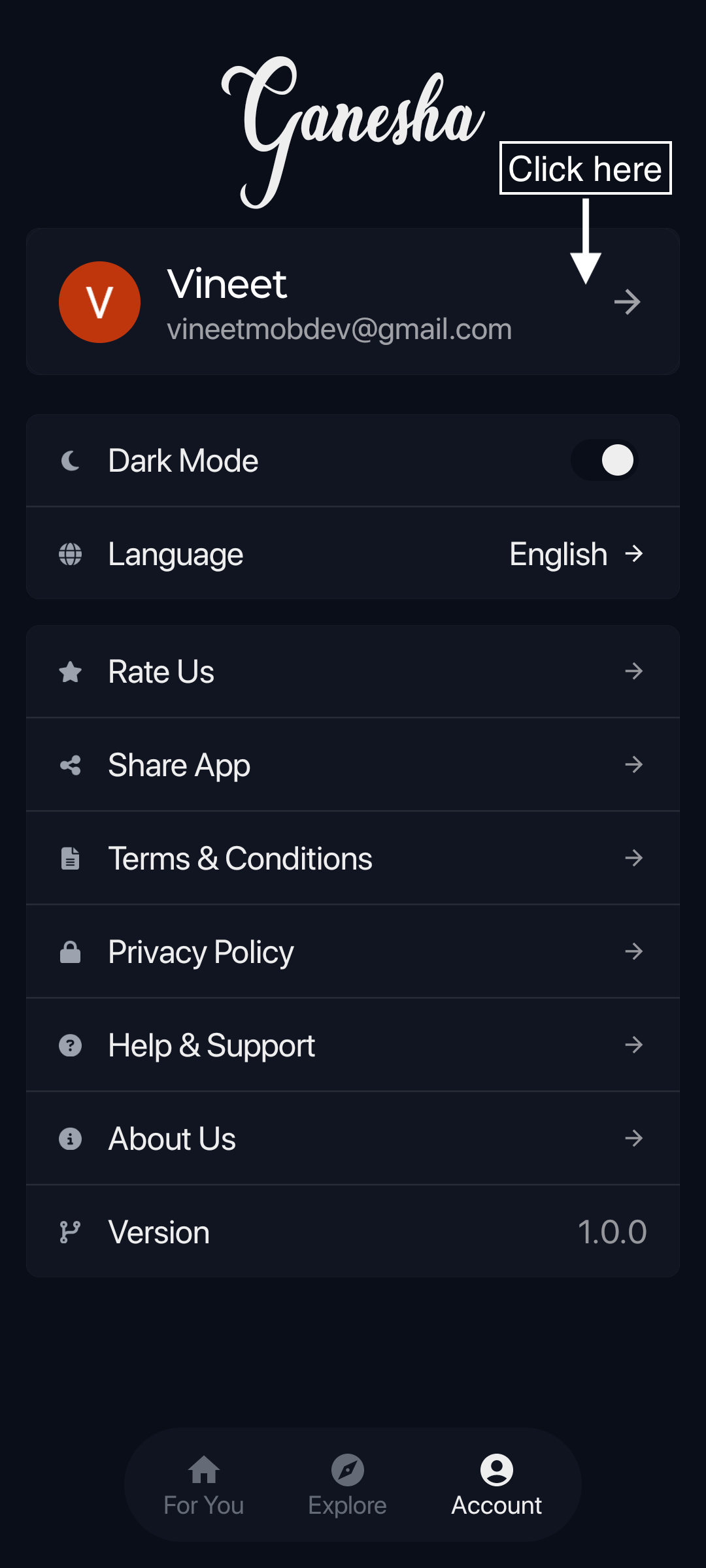This screenshot has height=1568, width=706.
Task: Expand the Language English selector
Action: (575, 553)
